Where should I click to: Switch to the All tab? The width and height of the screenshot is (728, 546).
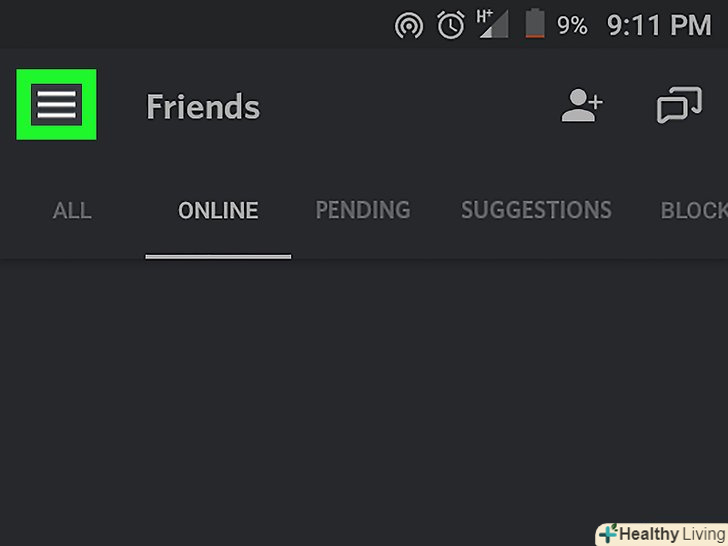tap(72, 211)
